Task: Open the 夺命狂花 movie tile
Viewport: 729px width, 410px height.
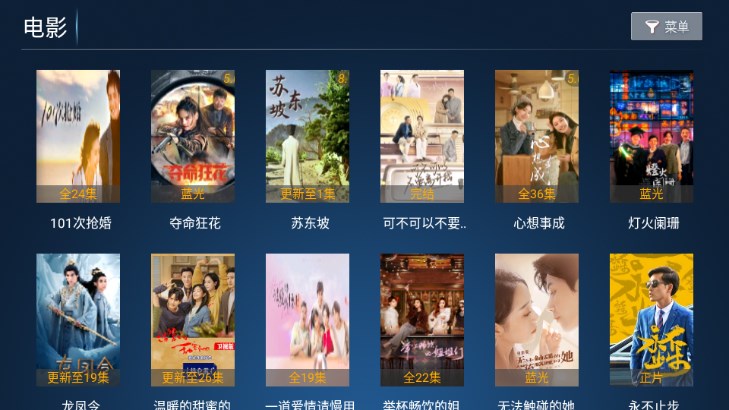Action: (193, 136)
